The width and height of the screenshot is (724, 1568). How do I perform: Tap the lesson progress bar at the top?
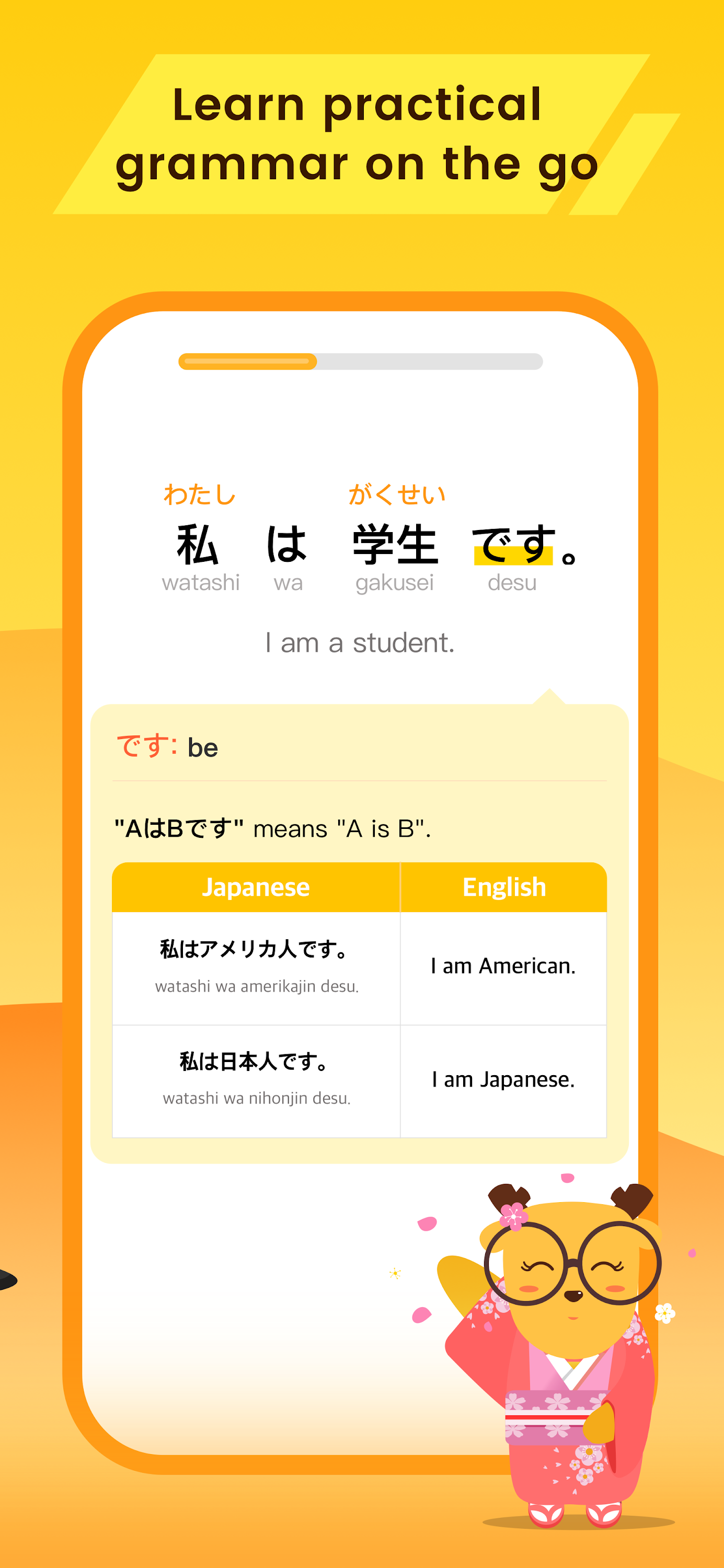point(360,360)
